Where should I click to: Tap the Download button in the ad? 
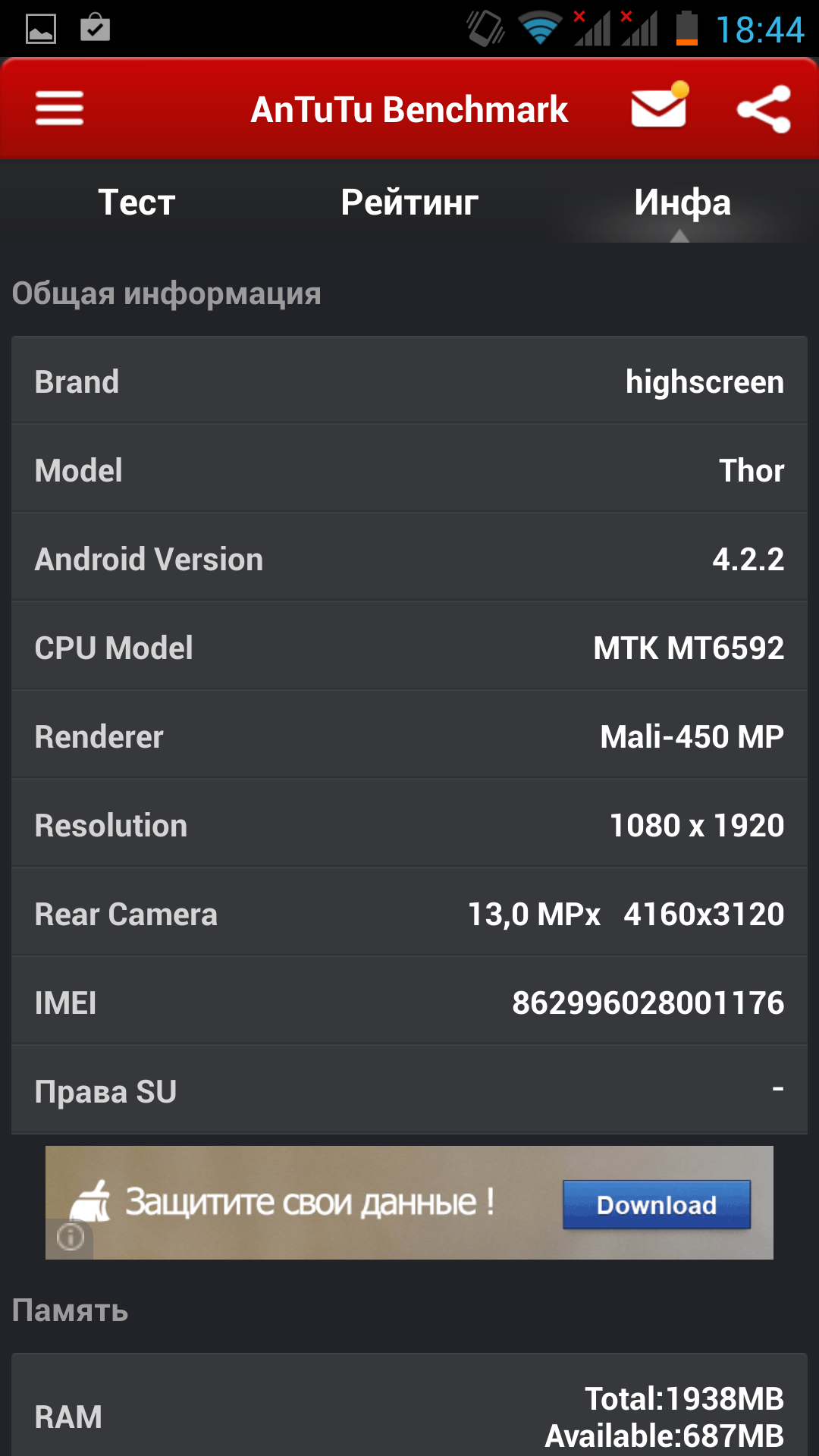click(657, 1204)
